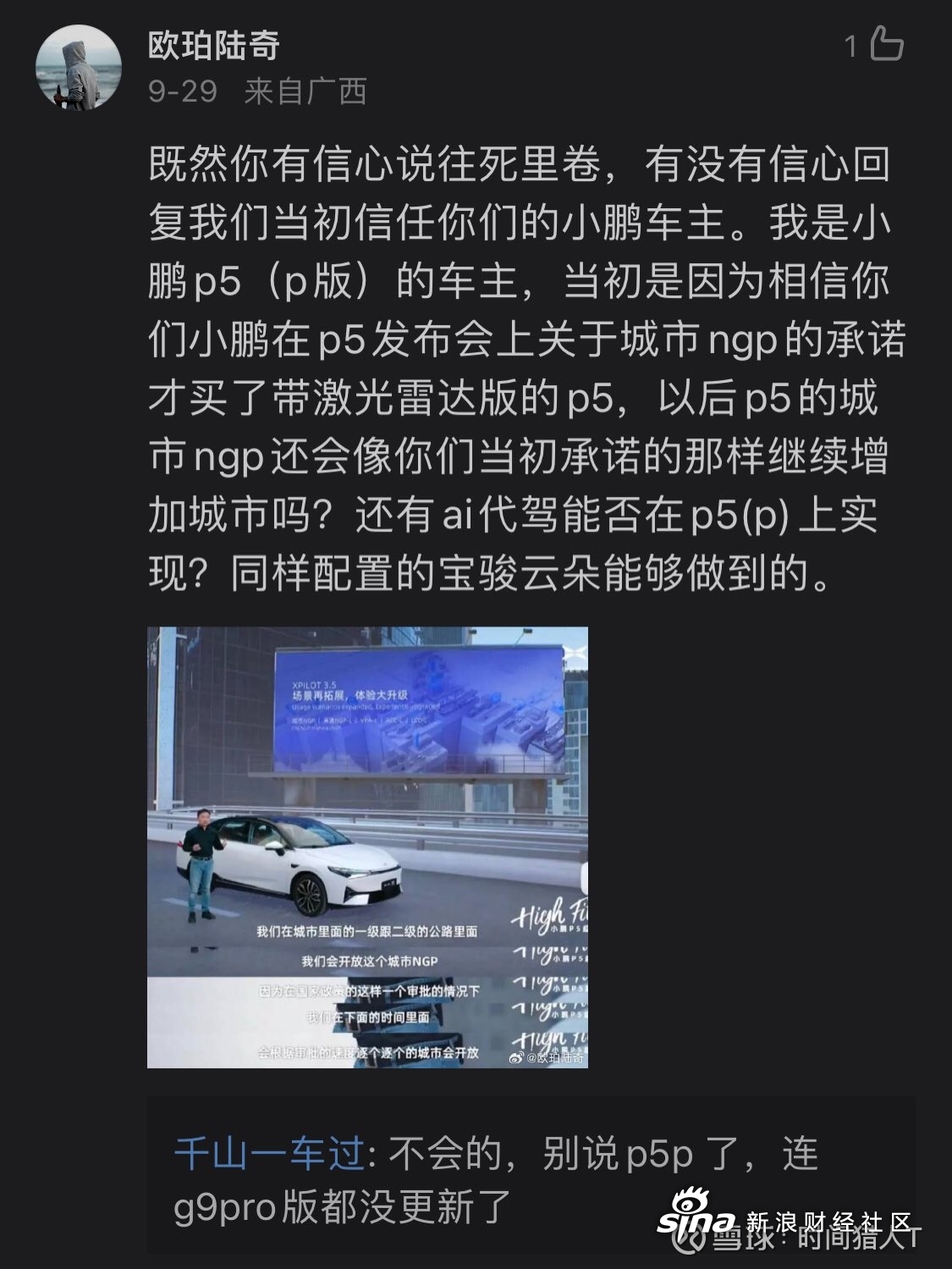Open replier 千山一车过's profile
952x1269 pixels.
point(268,1154)
